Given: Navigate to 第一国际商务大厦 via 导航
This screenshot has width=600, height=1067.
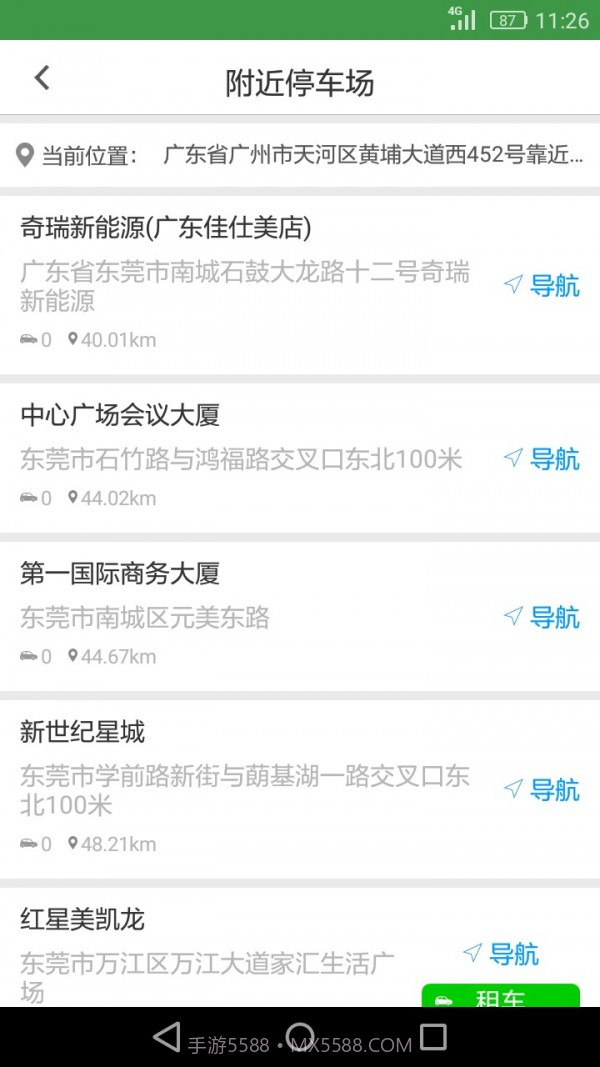Looking at the screenshot, I should pos(541,617).
